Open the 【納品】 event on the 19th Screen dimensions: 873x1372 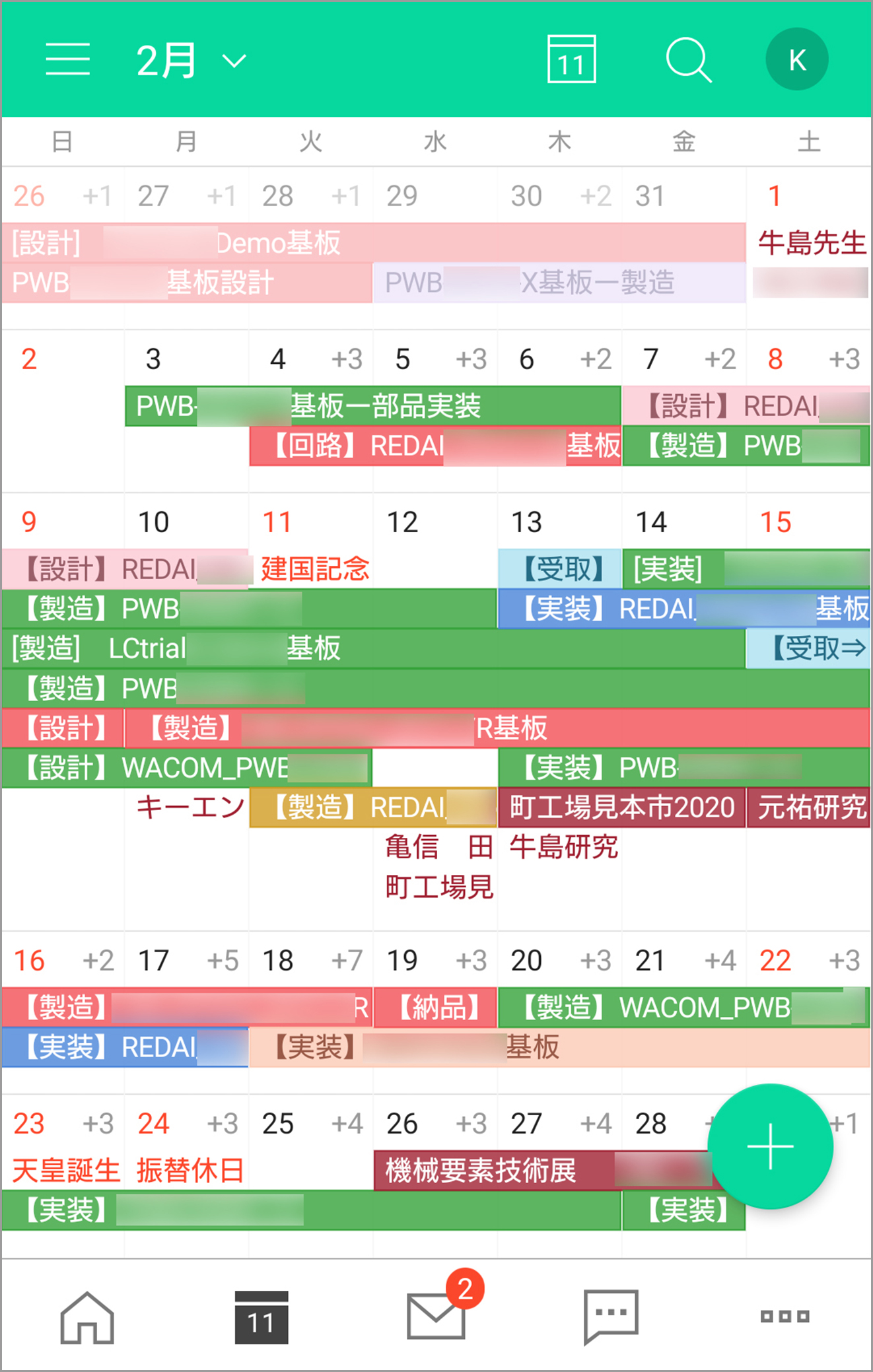[x=435, y=1008]
